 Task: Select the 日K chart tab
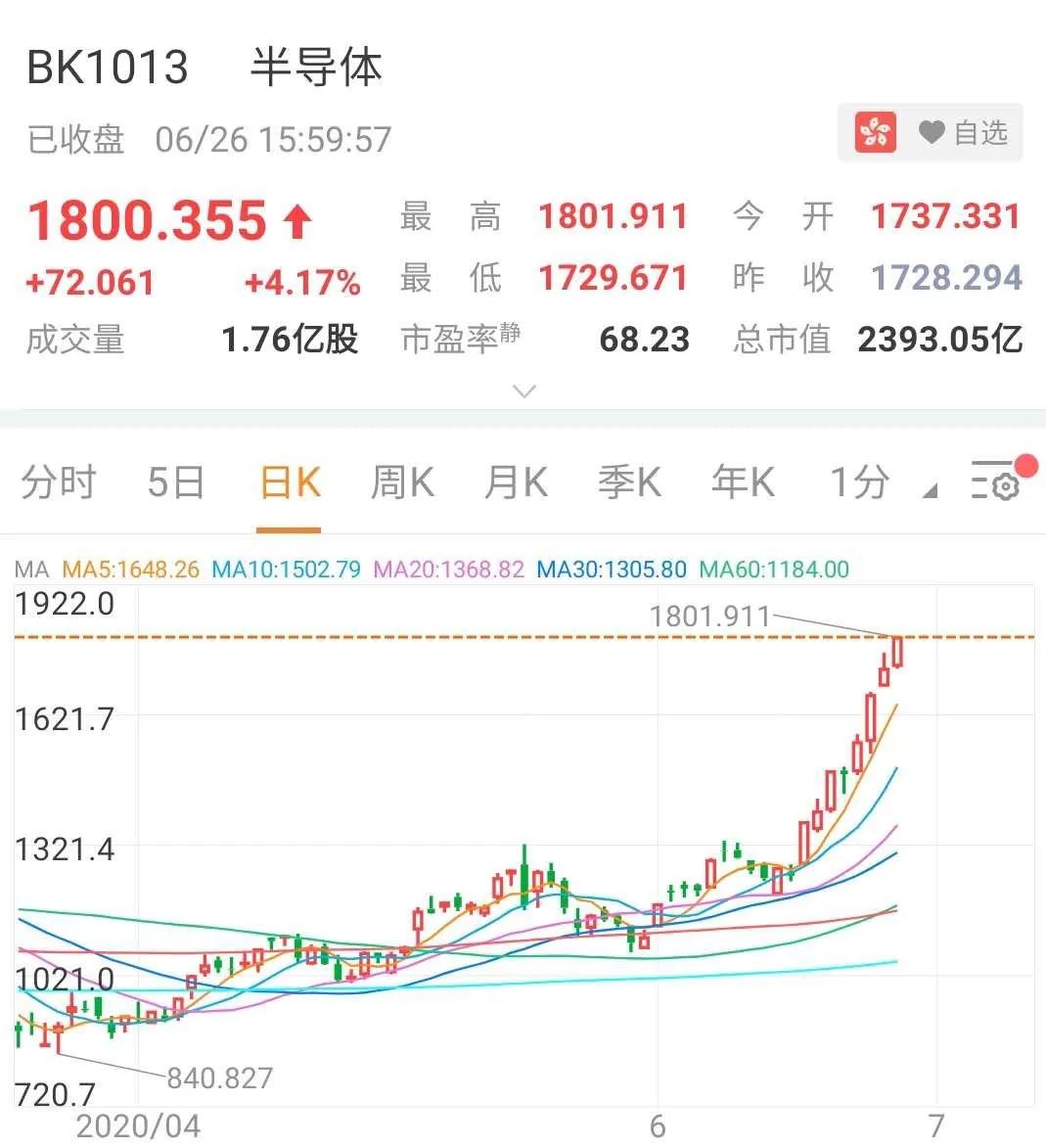click(x=290, y=482)
